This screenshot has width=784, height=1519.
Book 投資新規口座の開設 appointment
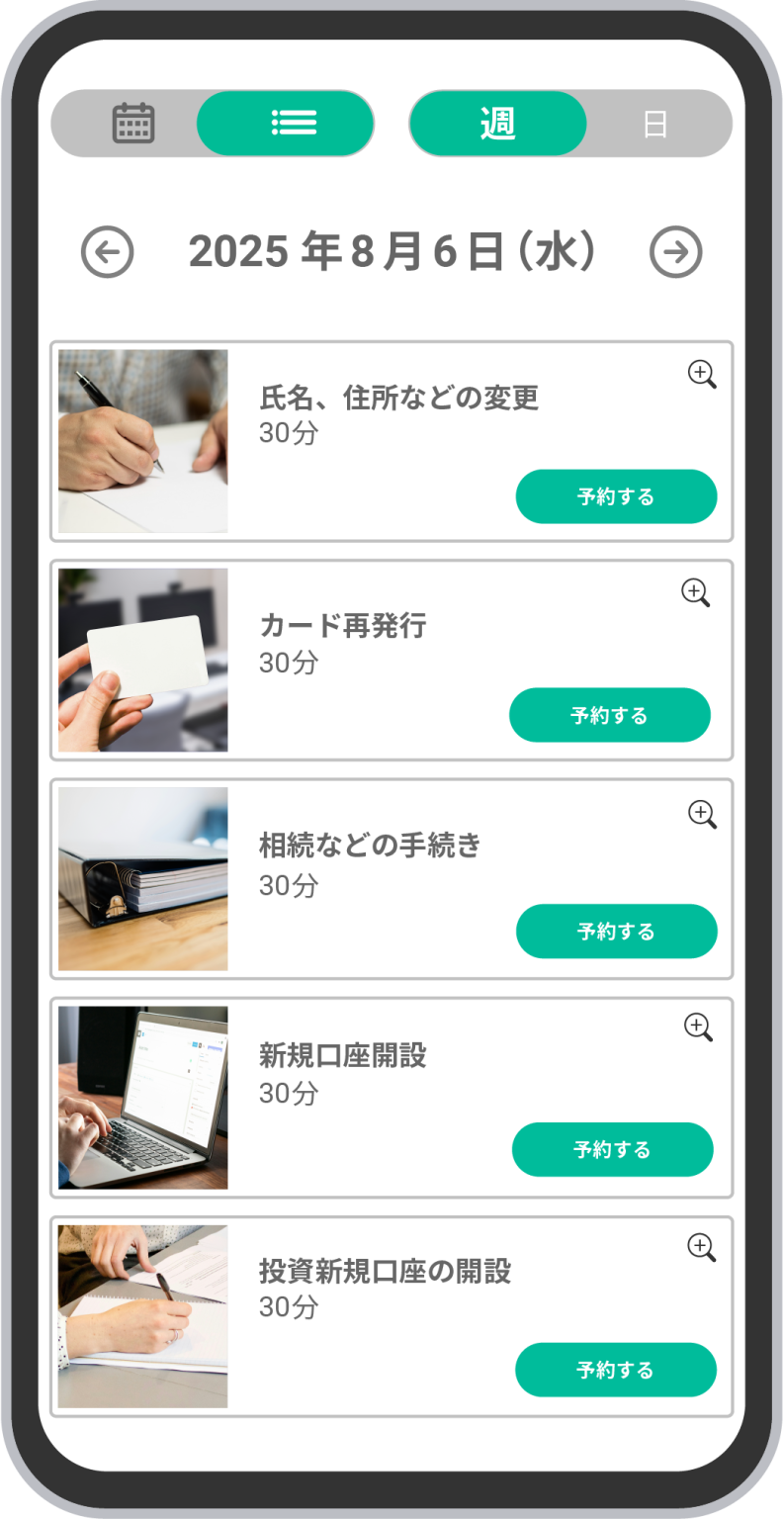click(x=615, y=1370)
